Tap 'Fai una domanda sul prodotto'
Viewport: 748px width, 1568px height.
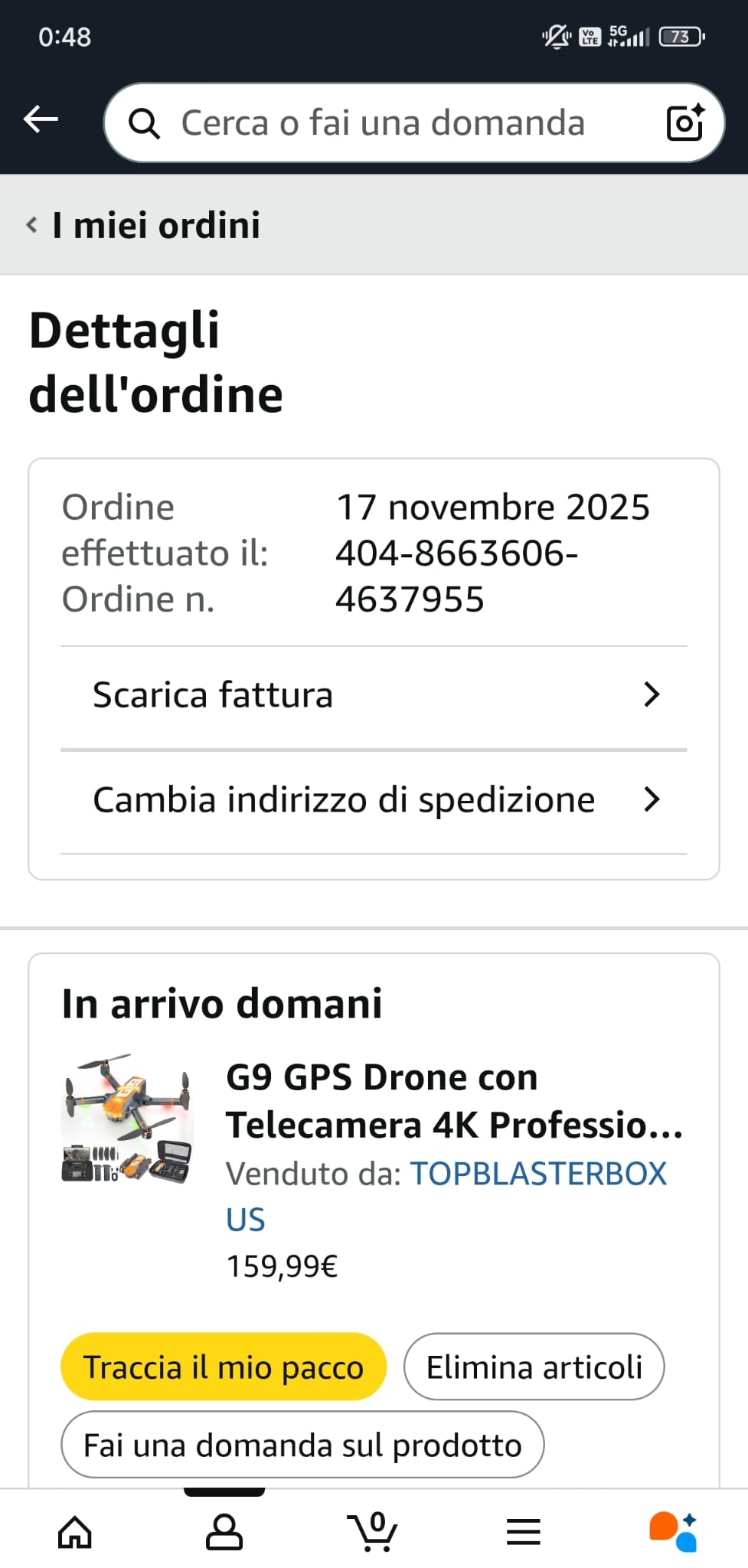point(302,1445)
